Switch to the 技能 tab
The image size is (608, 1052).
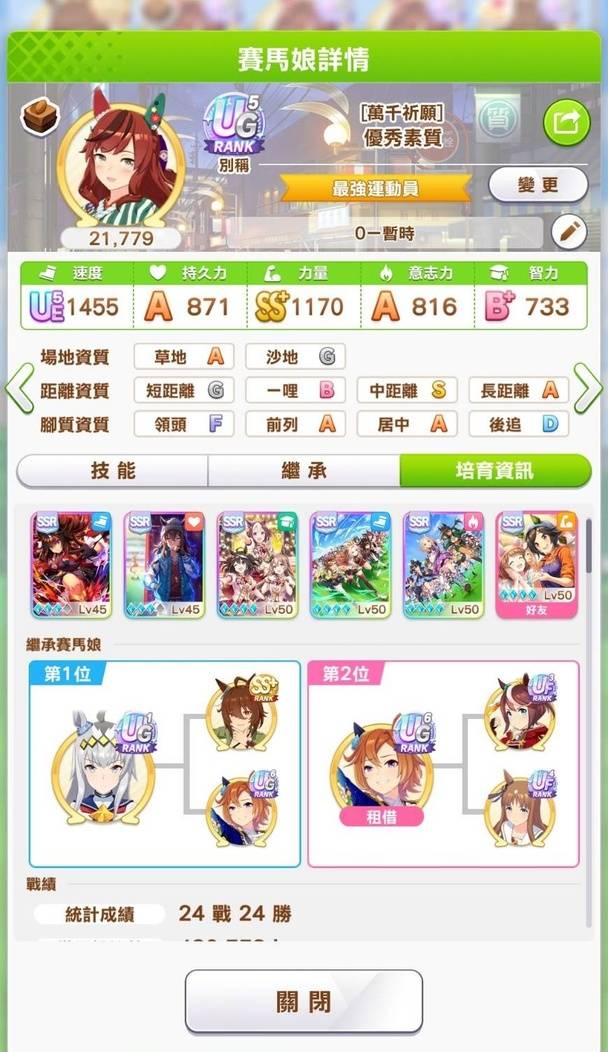pos(113,470)
